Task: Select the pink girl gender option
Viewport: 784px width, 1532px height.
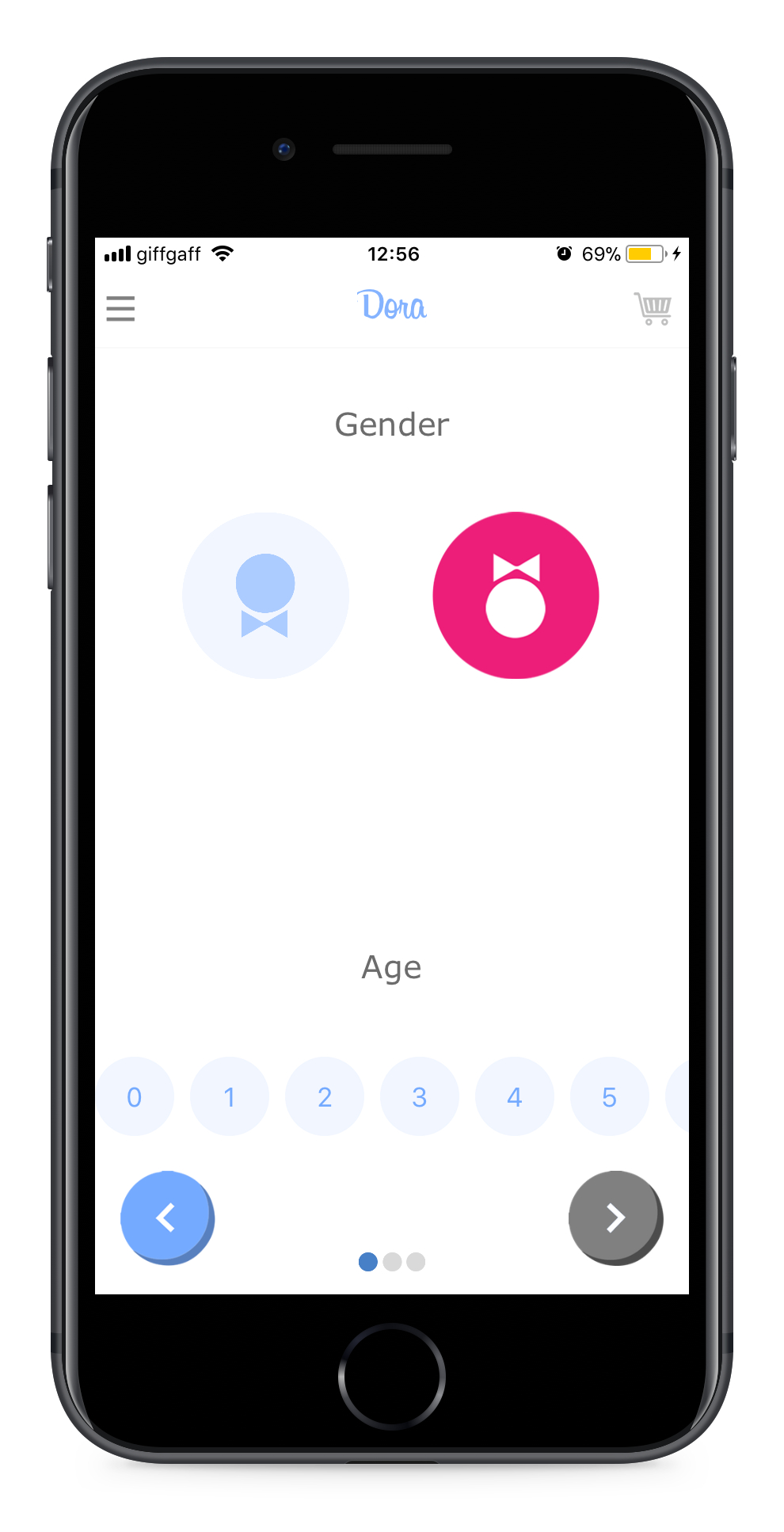Action: (516, 596)
